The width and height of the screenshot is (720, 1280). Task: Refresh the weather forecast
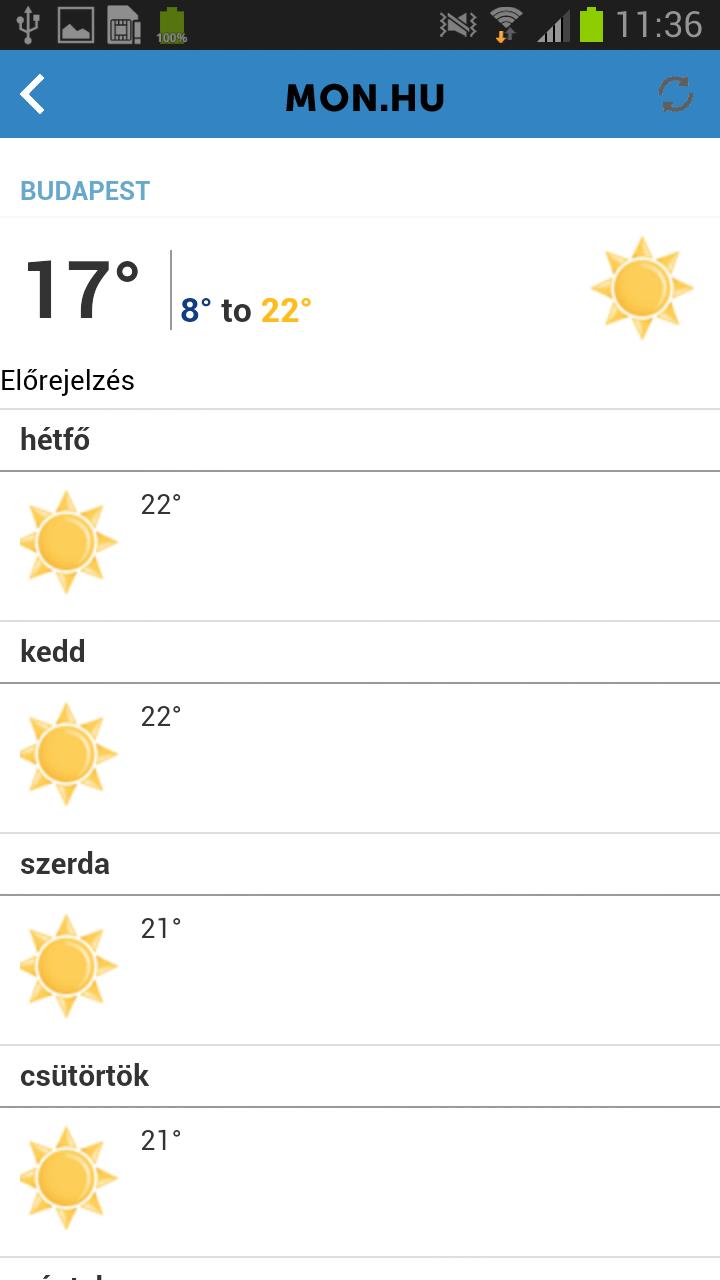pos(676,95)
